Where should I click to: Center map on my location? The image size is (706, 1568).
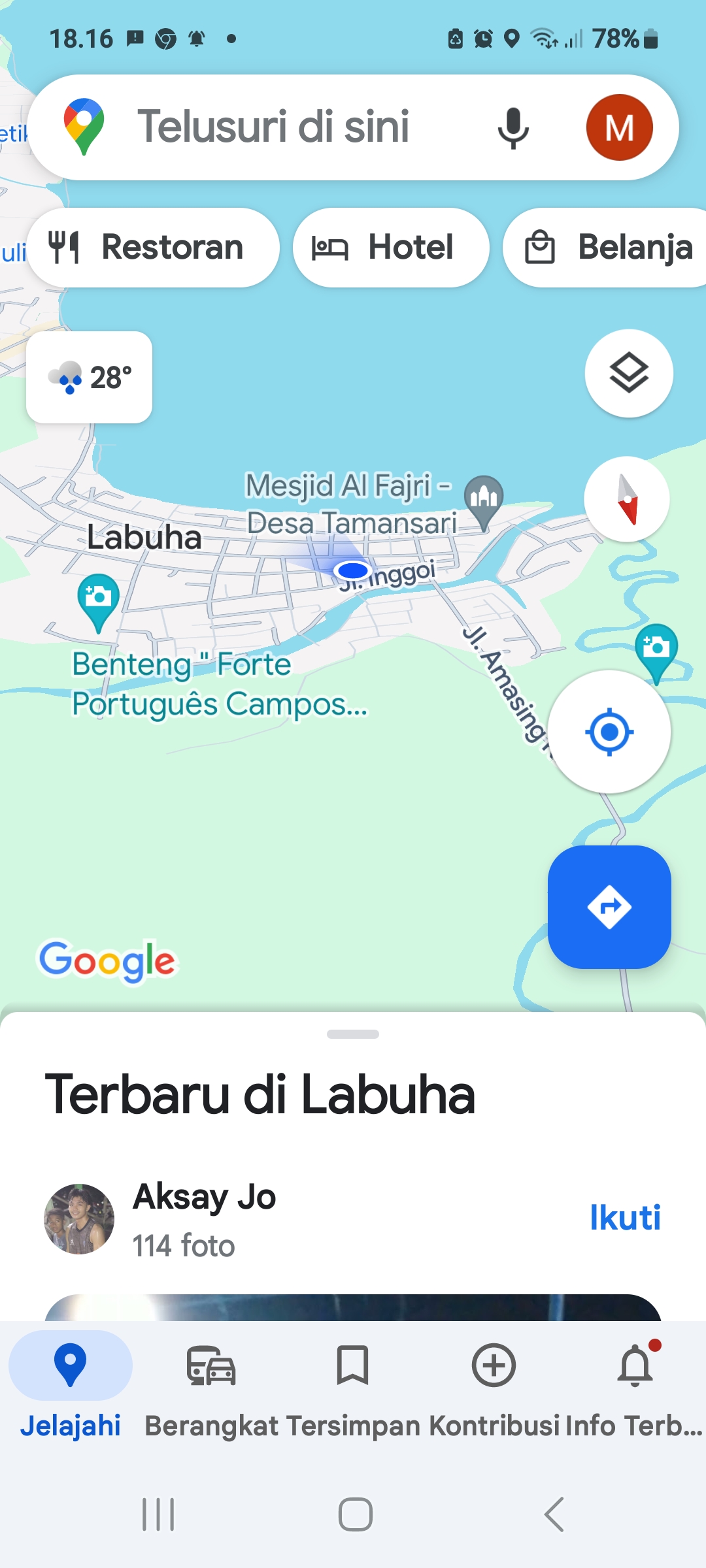point(609,732)
